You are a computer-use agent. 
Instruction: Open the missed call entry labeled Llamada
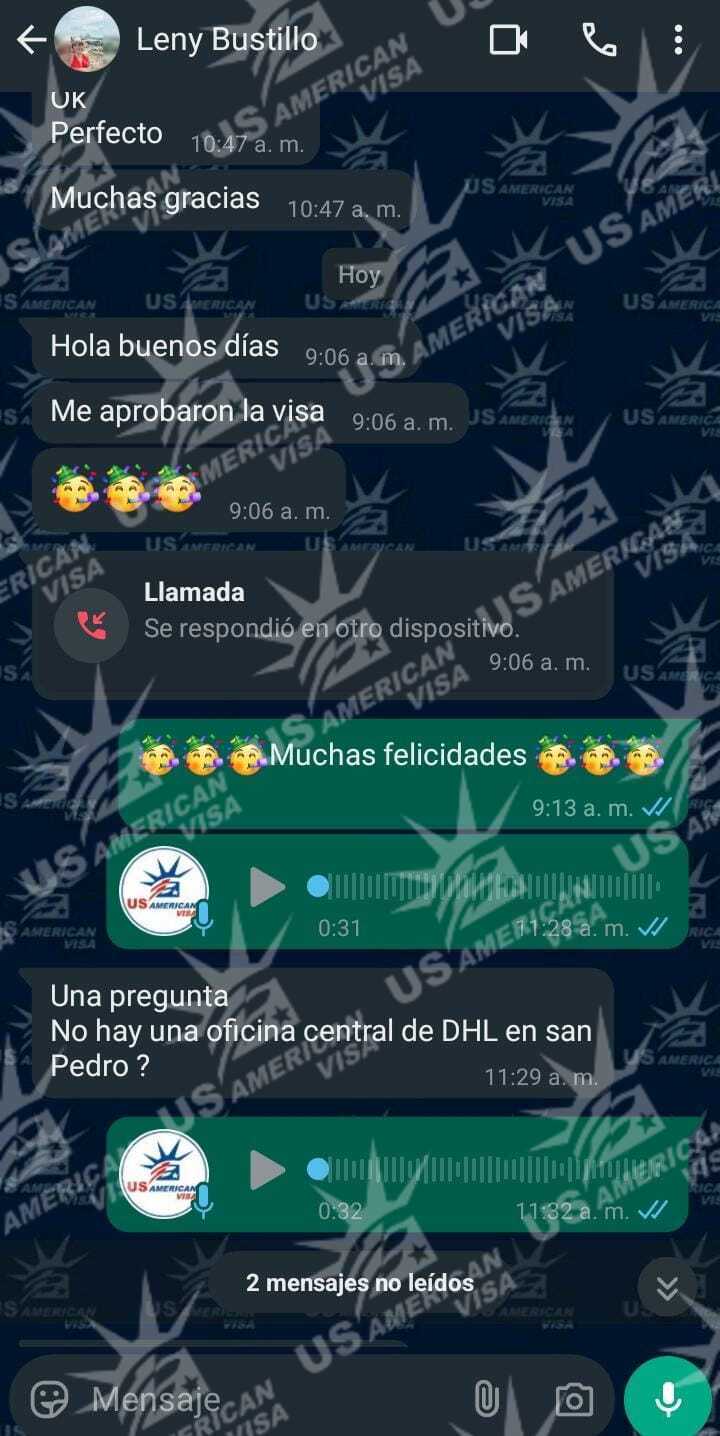pos(322,624)
